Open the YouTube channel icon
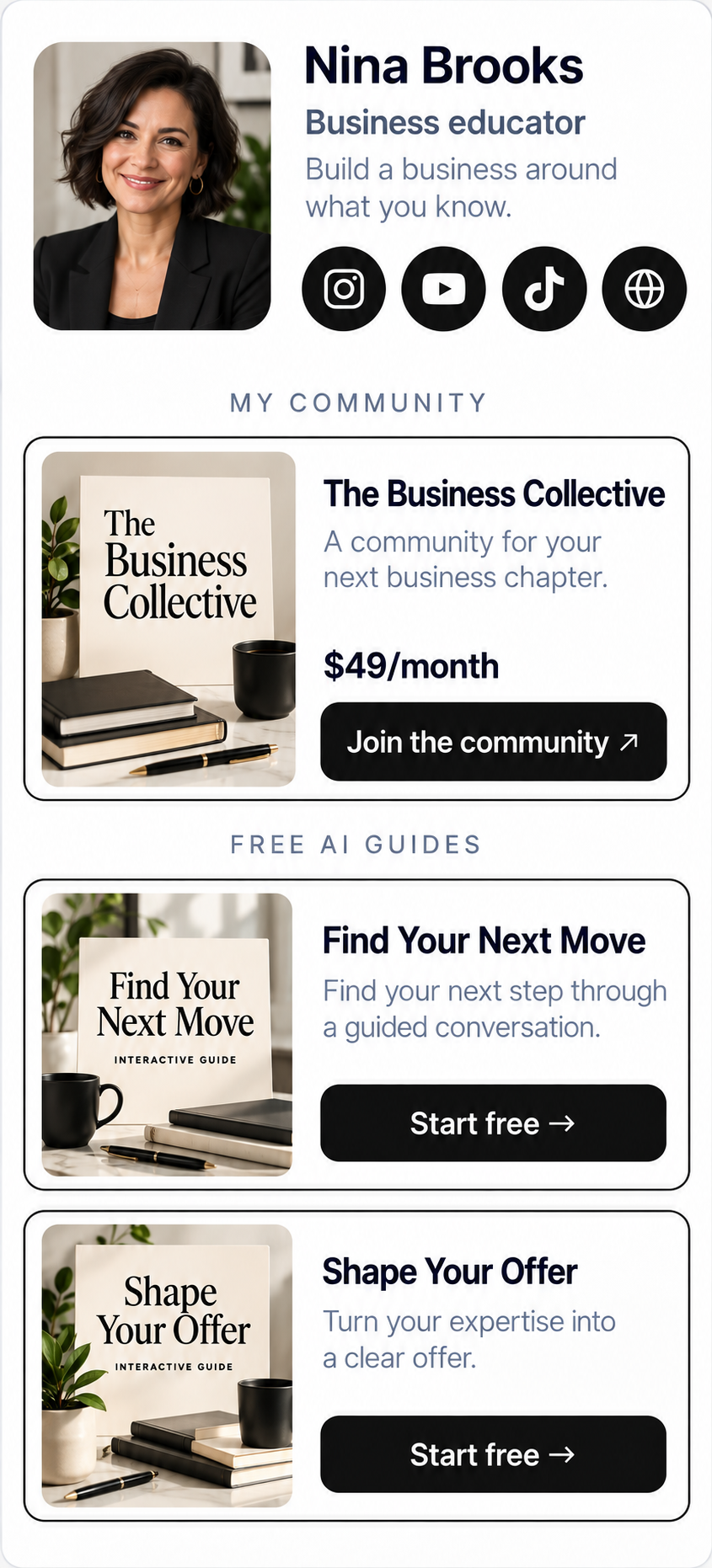712x1568 pixels. [444, 289]
